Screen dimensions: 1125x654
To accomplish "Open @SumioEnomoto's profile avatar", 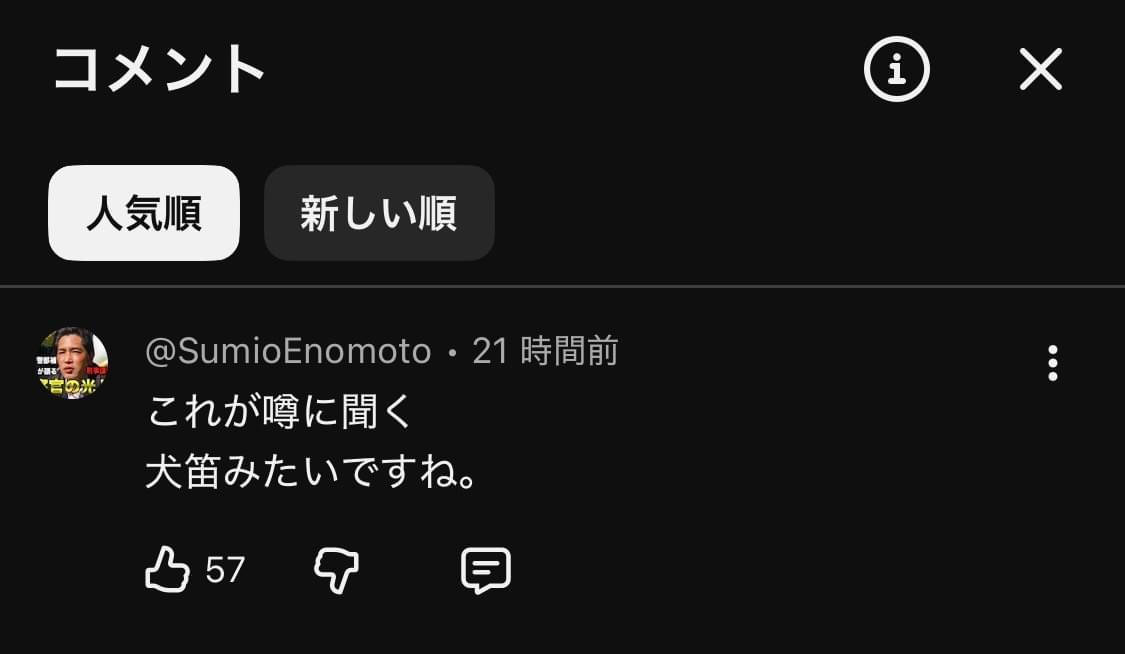I will pyautogui.click(x=72, y=363).
